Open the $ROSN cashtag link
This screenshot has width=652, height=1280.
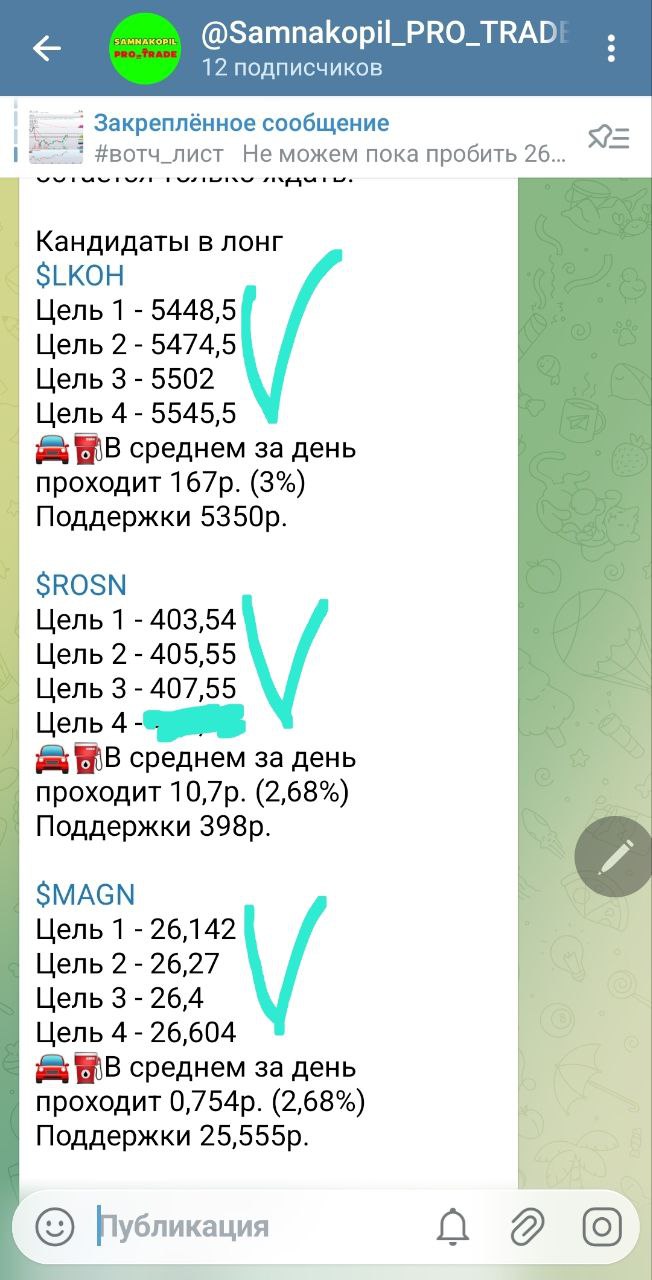[x=81, y=585]
